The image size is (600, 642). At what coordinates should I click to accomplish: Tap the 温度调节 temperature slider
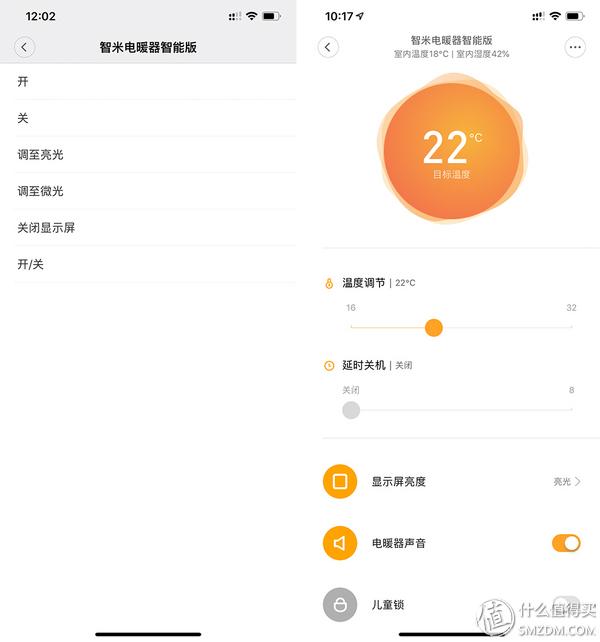coord(434,327)
